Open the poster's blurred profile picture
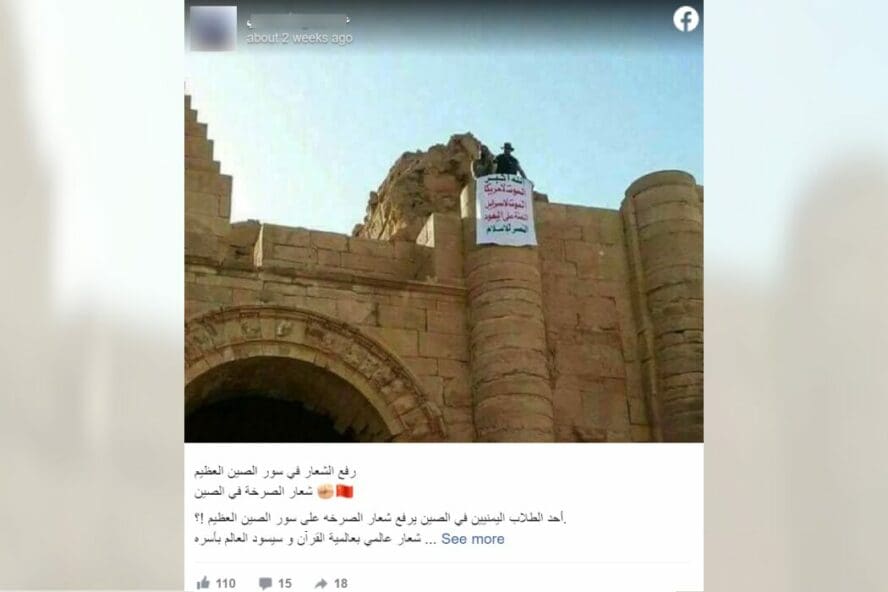Viewport: 888px width, 592px height. pos(213,27)
